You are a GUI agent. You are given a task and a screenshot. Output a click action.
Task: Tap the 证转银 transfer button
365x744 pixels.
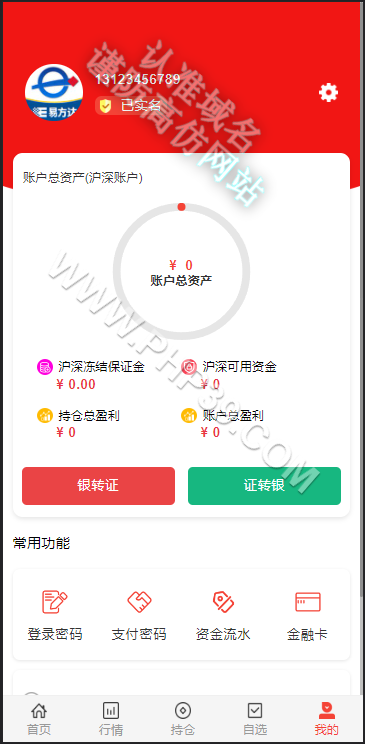coord(264,486)
